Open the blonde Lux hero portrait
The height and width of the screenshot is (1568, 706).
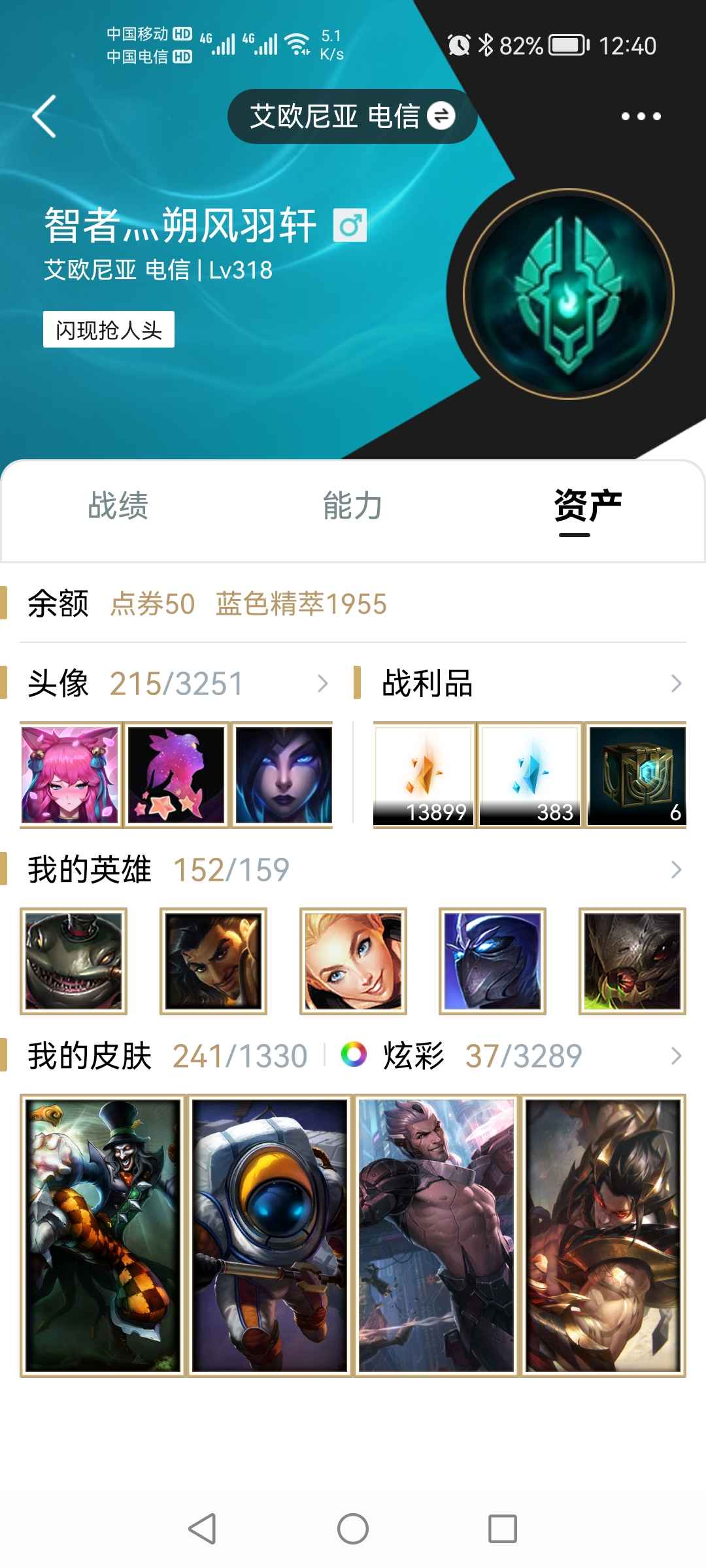[x=353, y=961]
